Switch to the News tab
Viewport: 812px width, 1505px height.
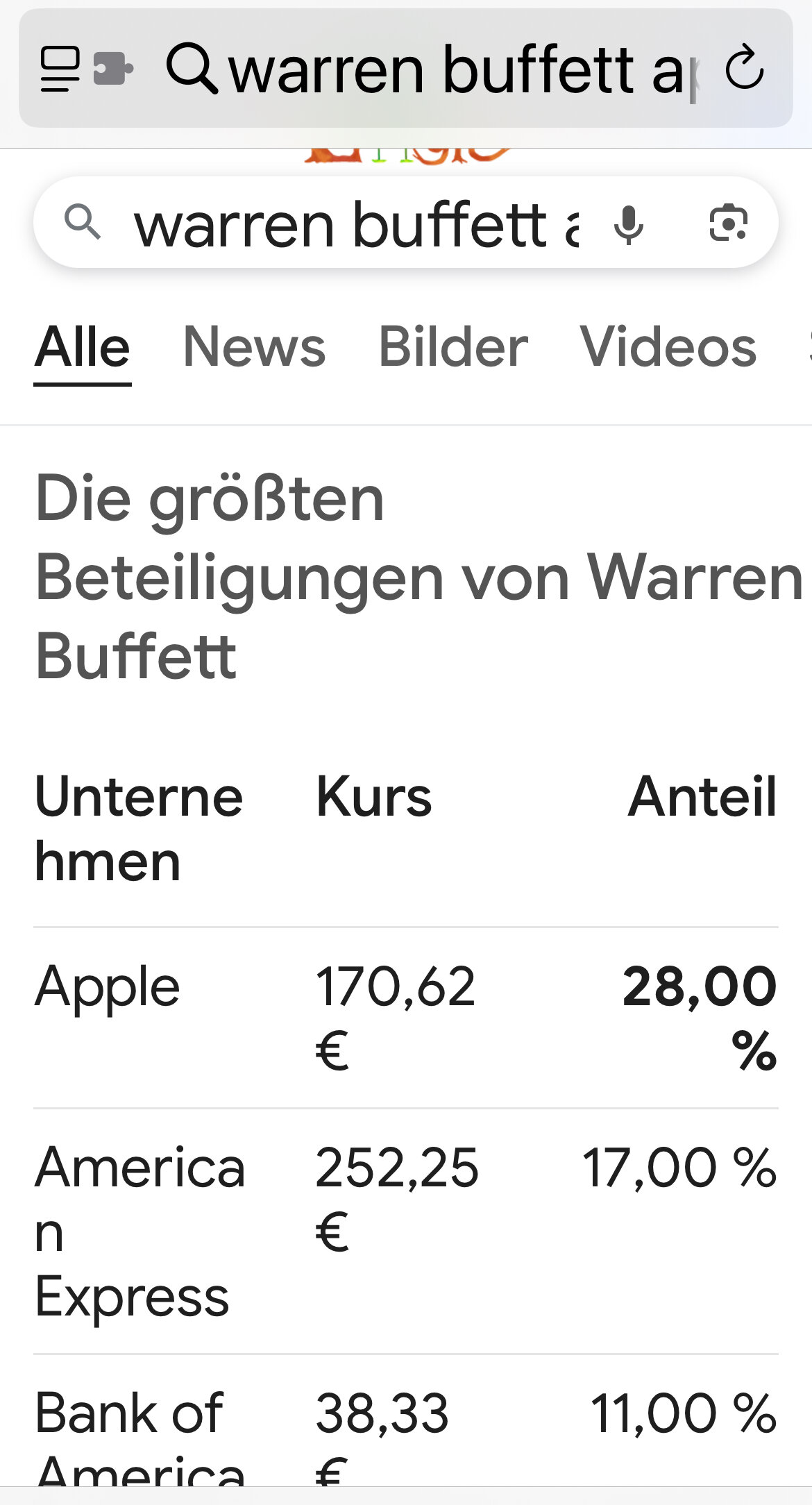(x=254, y=347)
